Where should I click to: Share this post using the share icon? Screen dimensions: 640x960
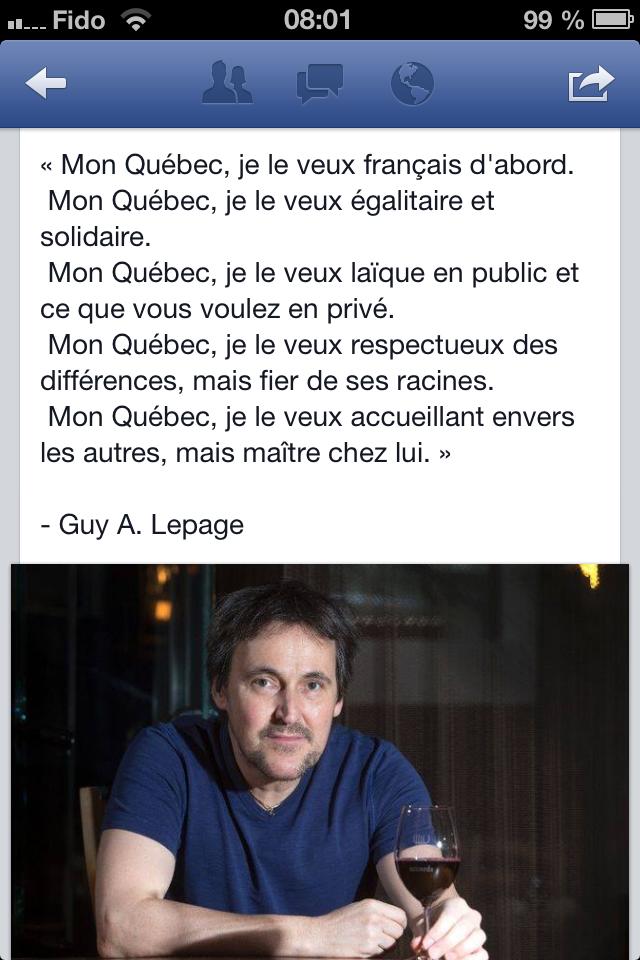[591, 84]
